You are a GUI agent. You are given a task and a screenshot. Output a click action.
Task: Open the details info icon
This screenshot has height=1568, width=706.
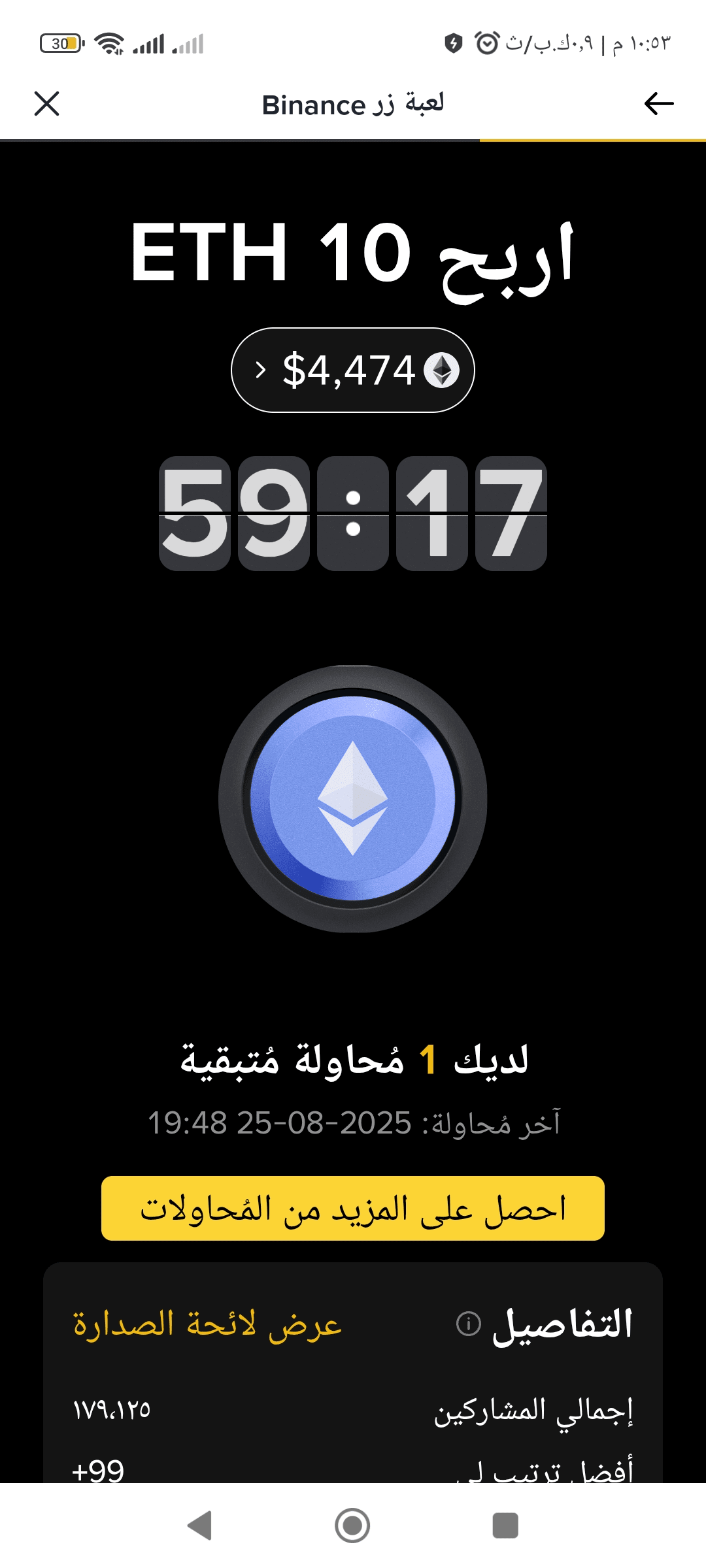[x=469, y=1324]
